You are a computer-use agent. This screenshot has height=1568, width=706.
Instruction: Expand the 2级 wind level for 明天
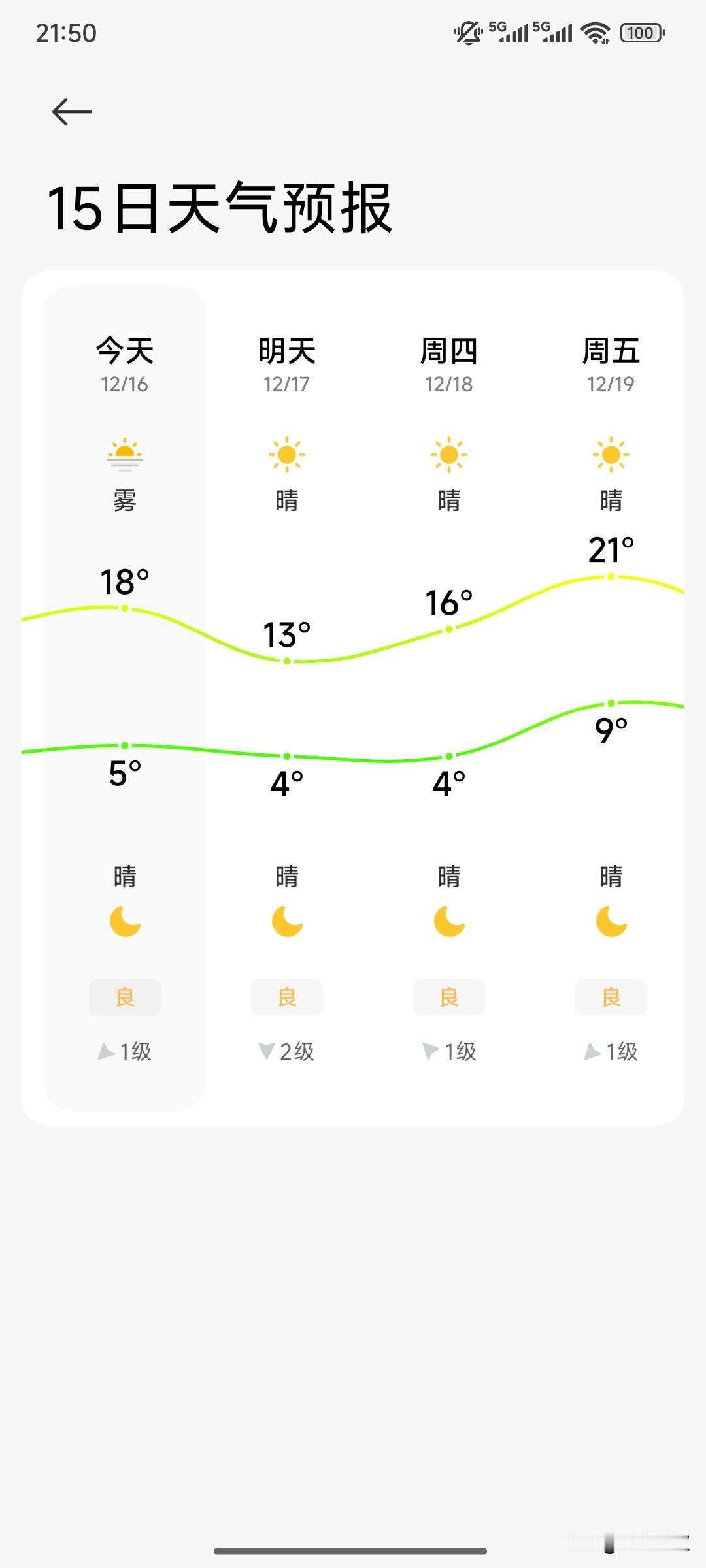coord(286,1052)
